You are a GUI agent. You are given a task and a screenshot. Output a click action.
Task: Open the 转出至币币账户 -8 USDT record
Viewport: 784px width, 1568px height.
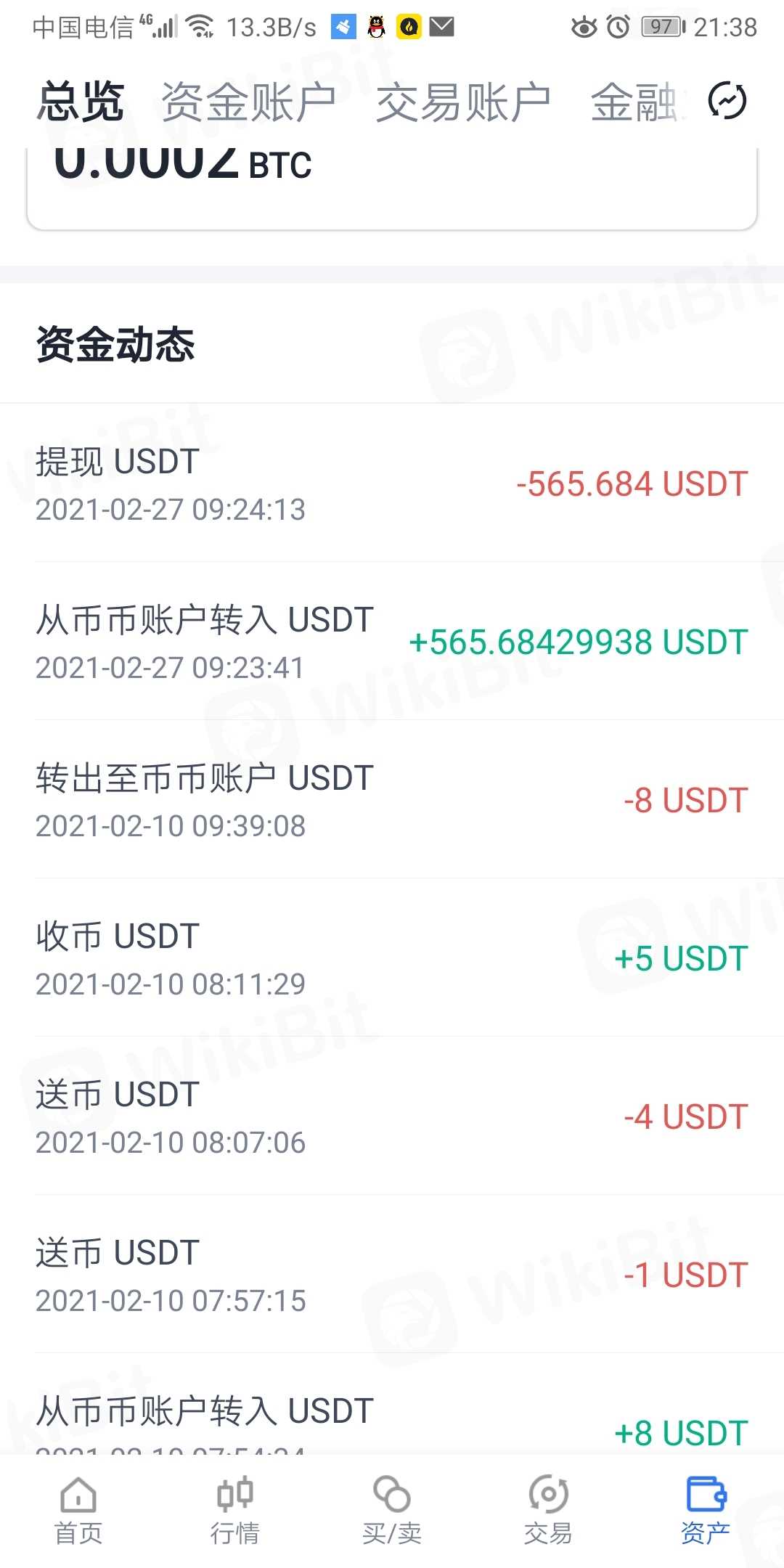tap(392, 801)
